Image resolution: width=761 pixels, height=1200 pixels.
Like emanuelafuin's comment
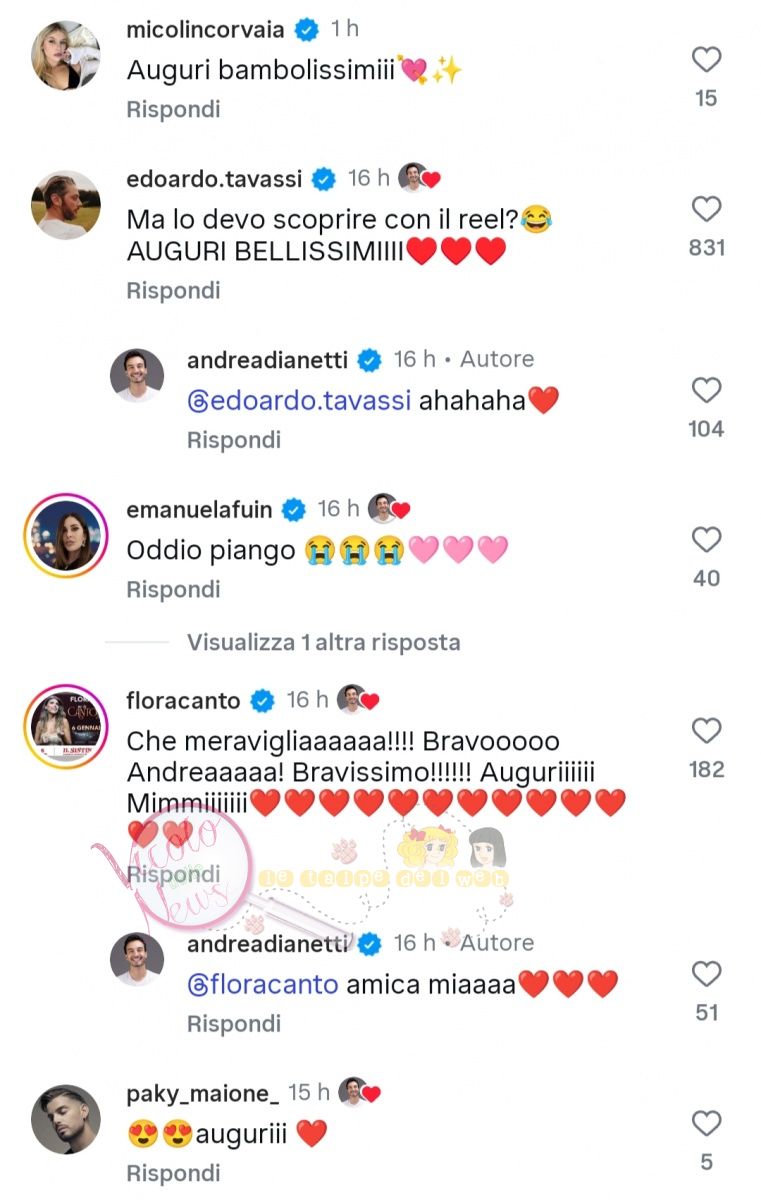point(706,540)
